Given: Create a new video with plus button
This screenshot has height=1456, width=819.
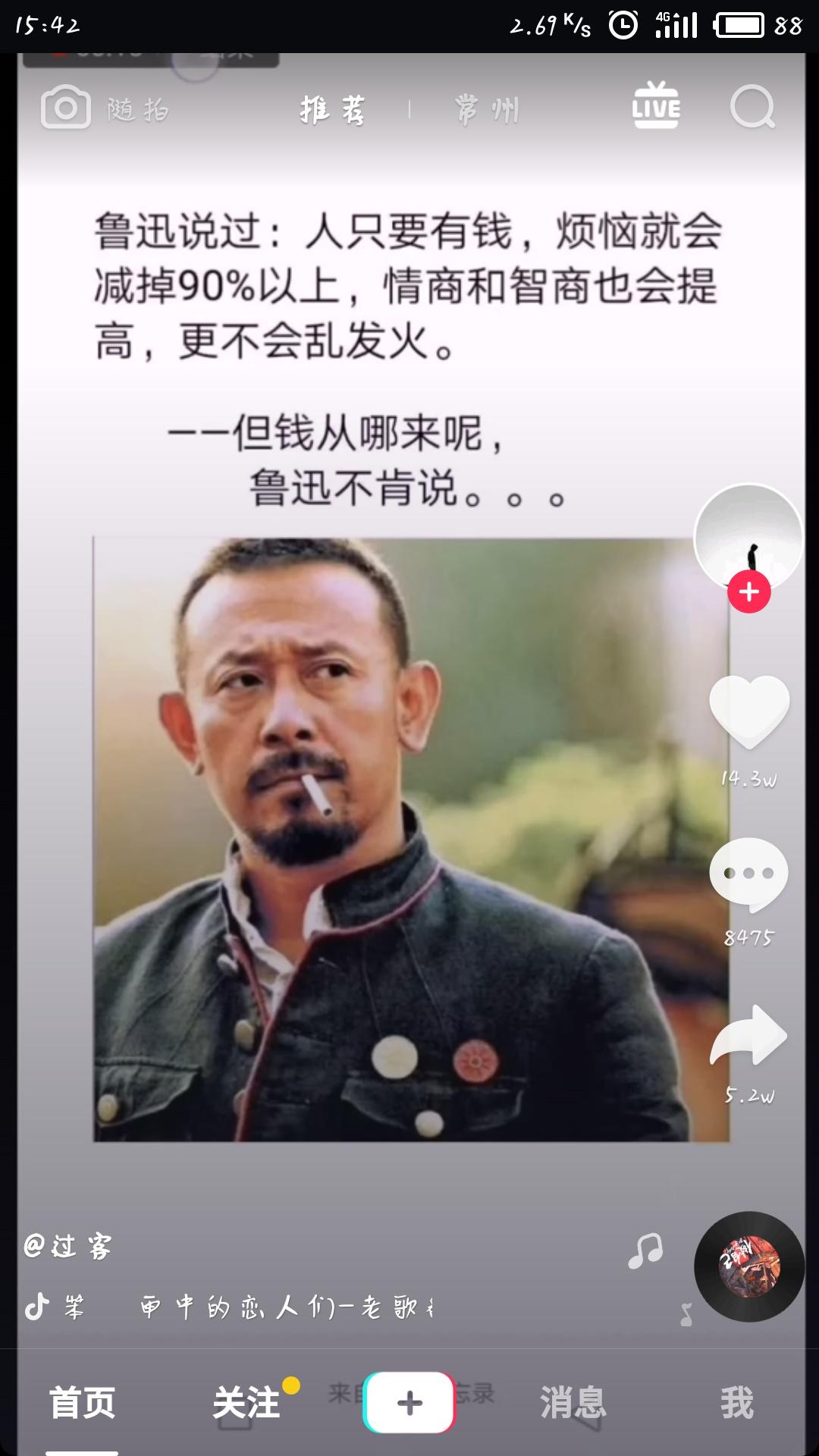Looking at the screenshot, I should [409, 1402].
